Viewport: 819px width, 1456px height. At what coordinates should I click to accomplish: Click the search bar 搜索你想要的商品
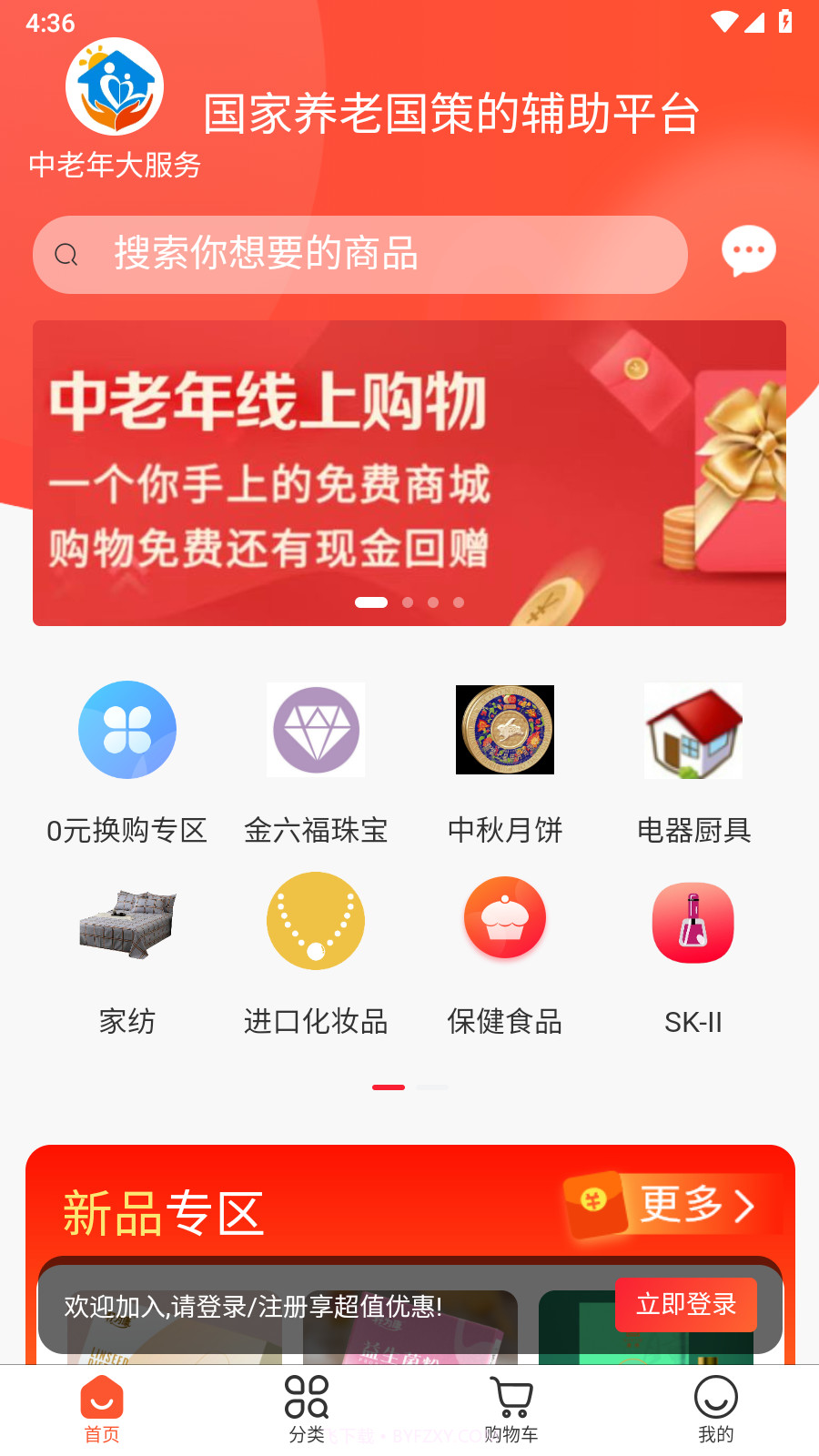click(x=360, y=255)
